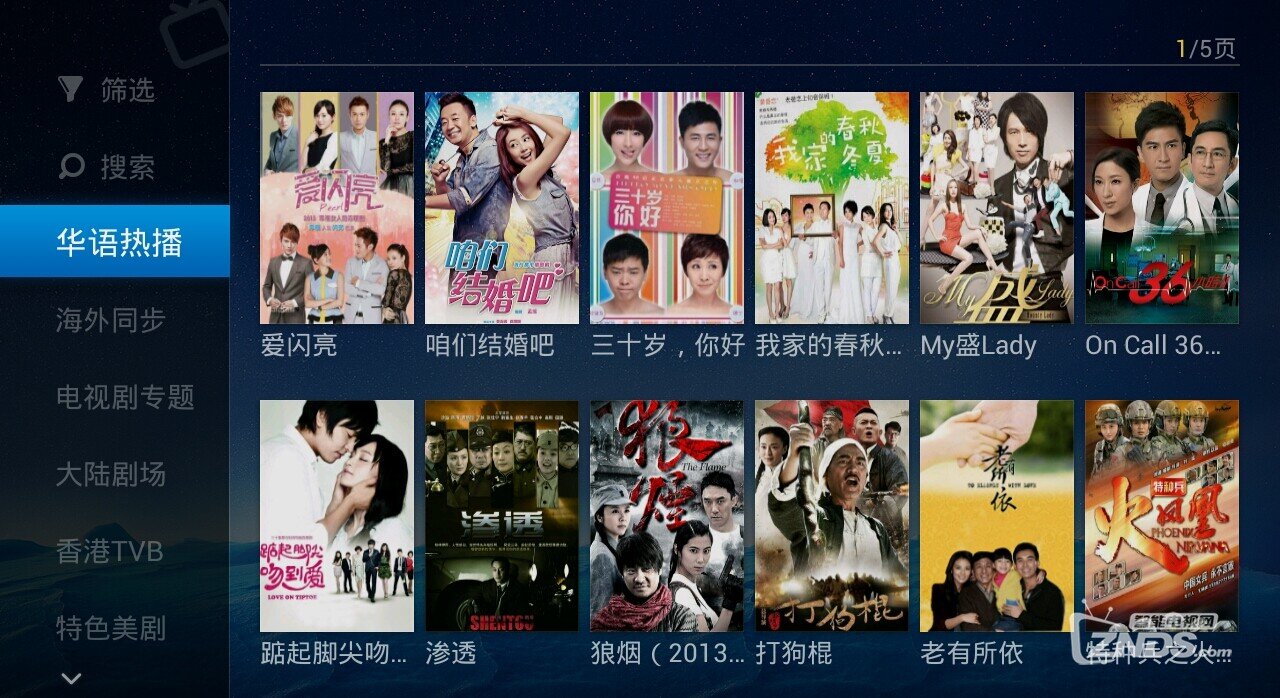Open the drama My盛Lady
Screen dimensions: 1280x698
(996, 208)
